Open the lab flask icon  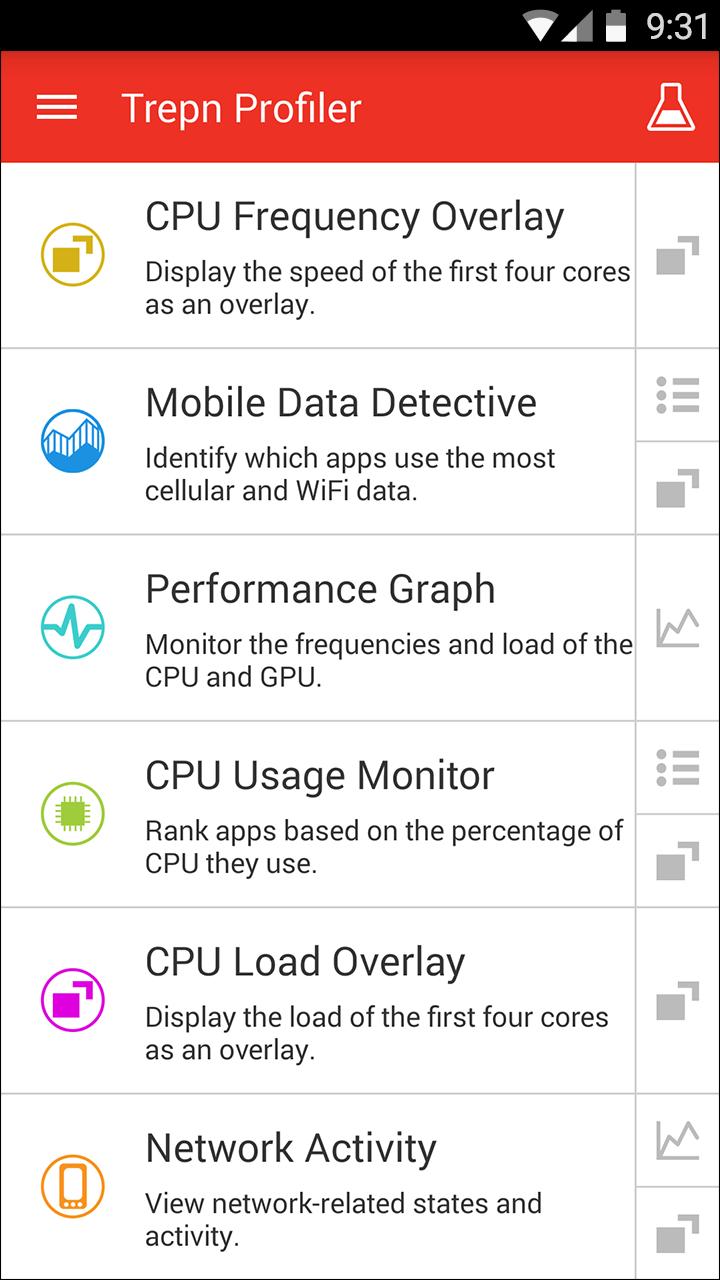click(x=670, y=107)
